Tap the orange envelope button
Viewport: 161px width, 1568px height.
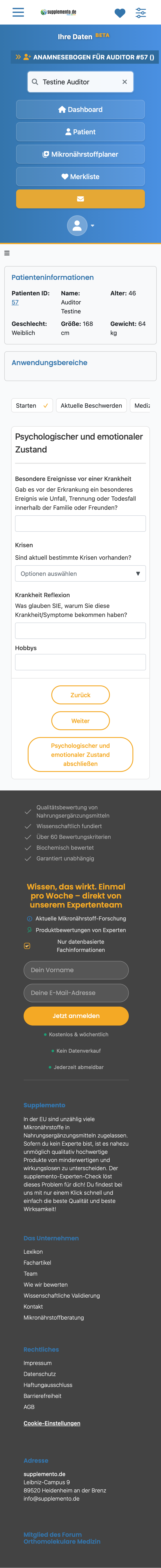(80, 198)
